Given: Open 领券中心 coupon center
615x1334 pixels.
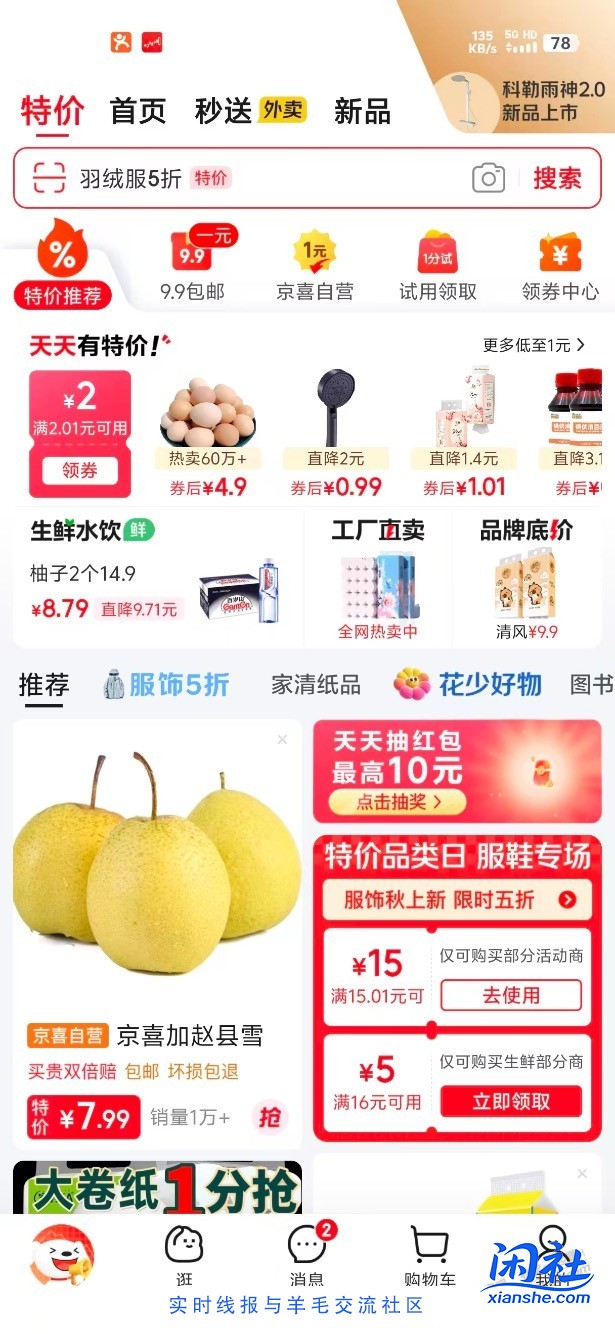Looking at the screenshot, I should (560, 267).
